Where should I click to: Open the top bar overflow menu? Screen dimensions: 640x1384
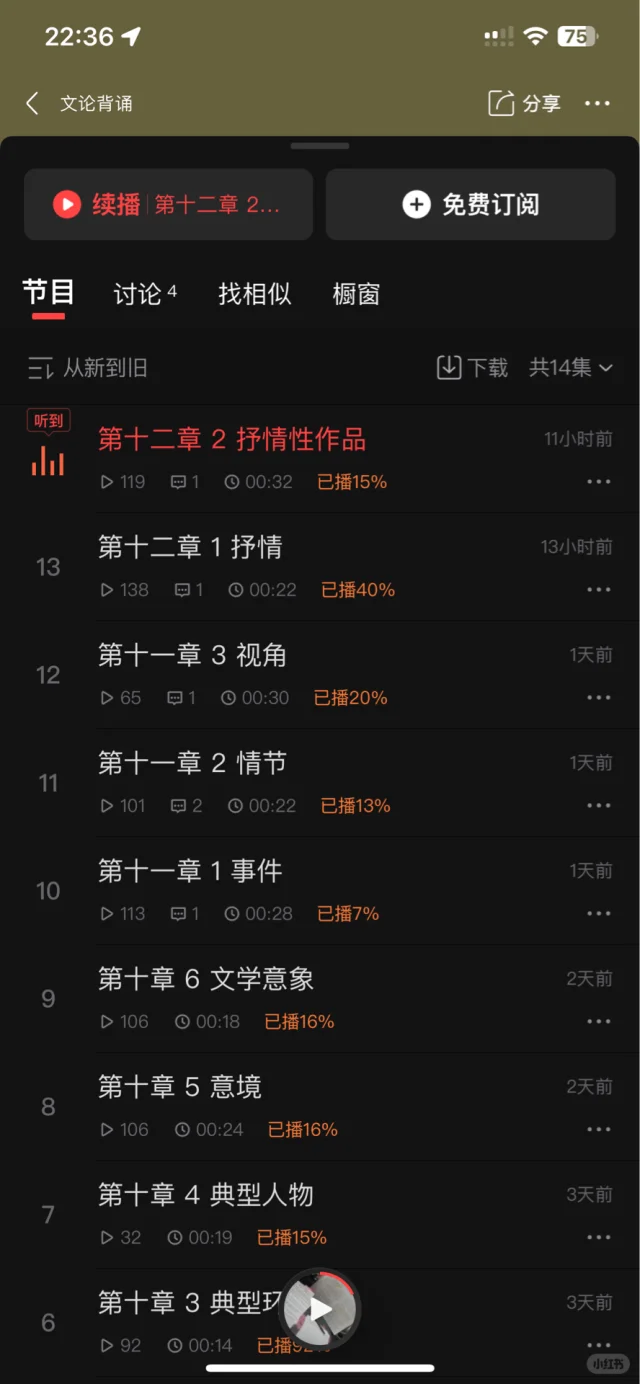click(597, 103)
